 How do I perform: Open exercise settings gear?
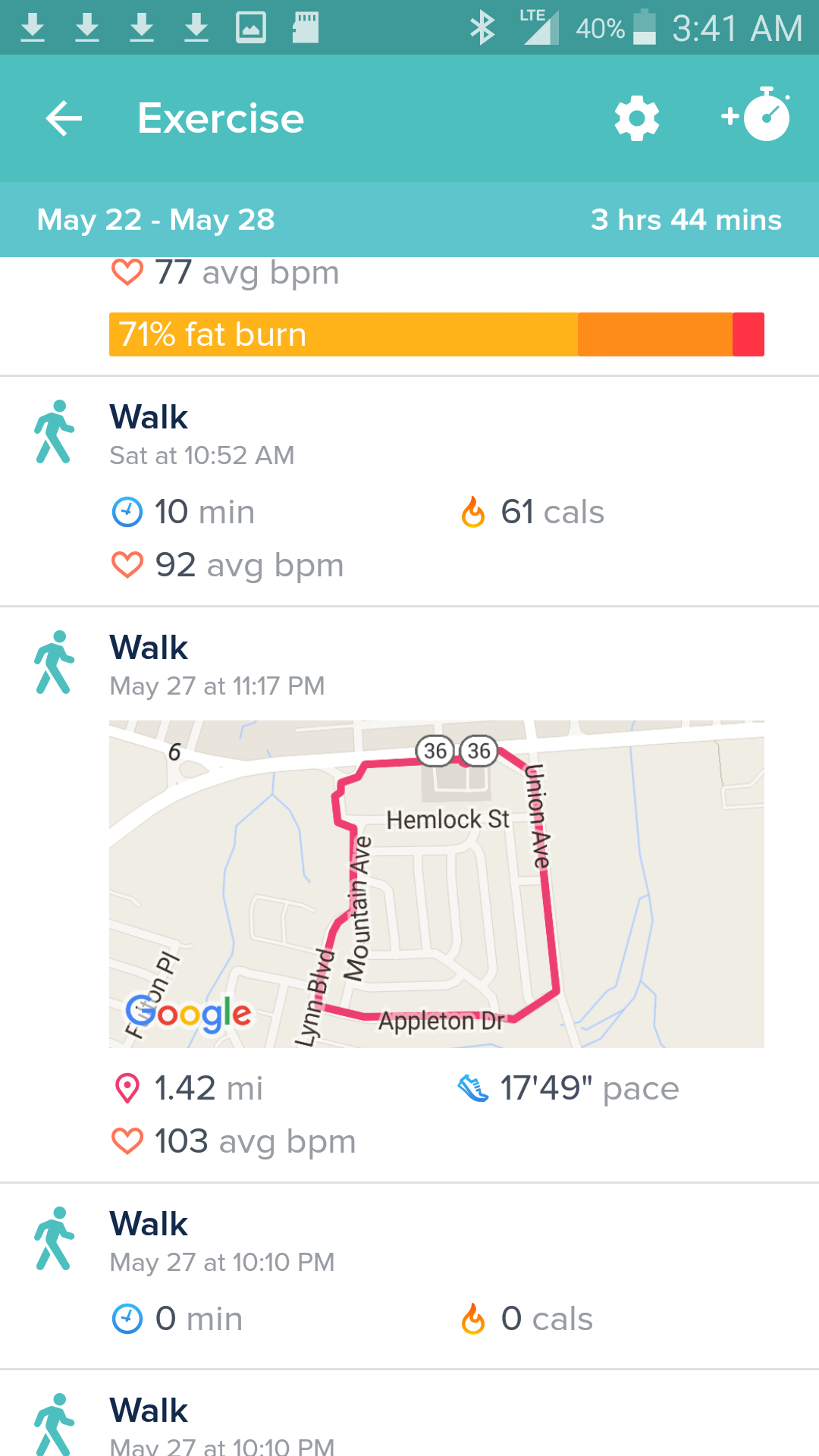coord(636,118)
